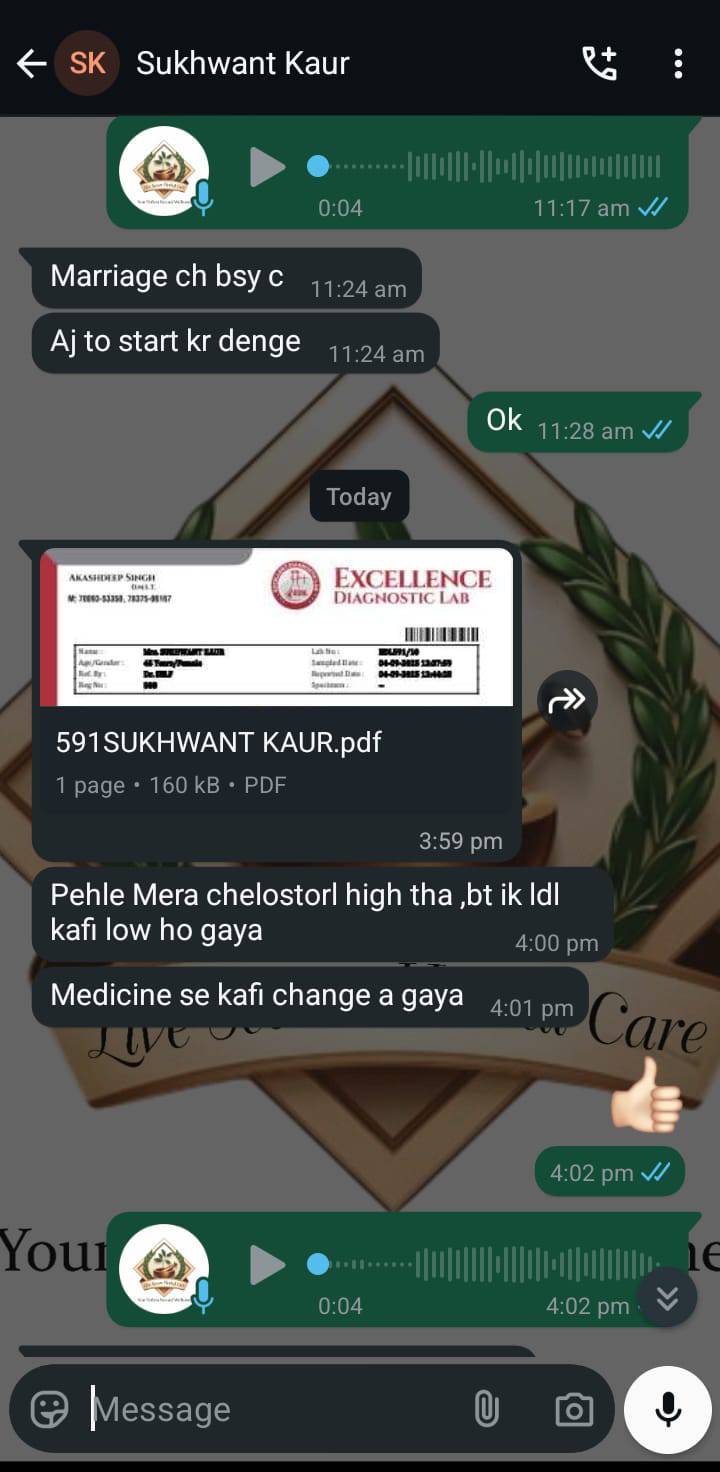The height and width of the screenshot is (1472, 720).
Task: Play the 11:17 am voice message
Action: [267, 166]
